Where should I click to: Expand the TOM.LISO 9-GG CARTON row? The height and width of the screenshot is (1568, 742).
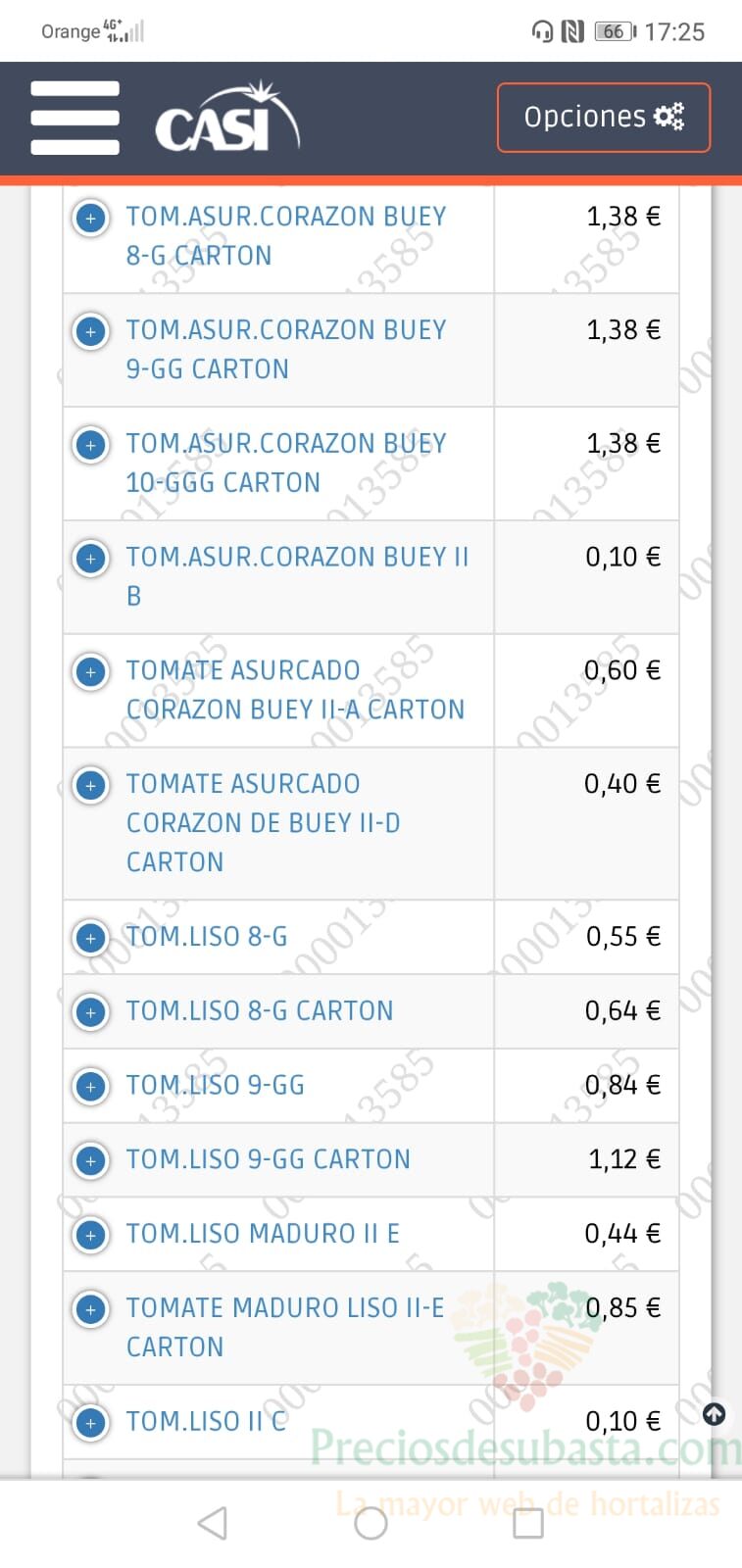pos(90,1161)
